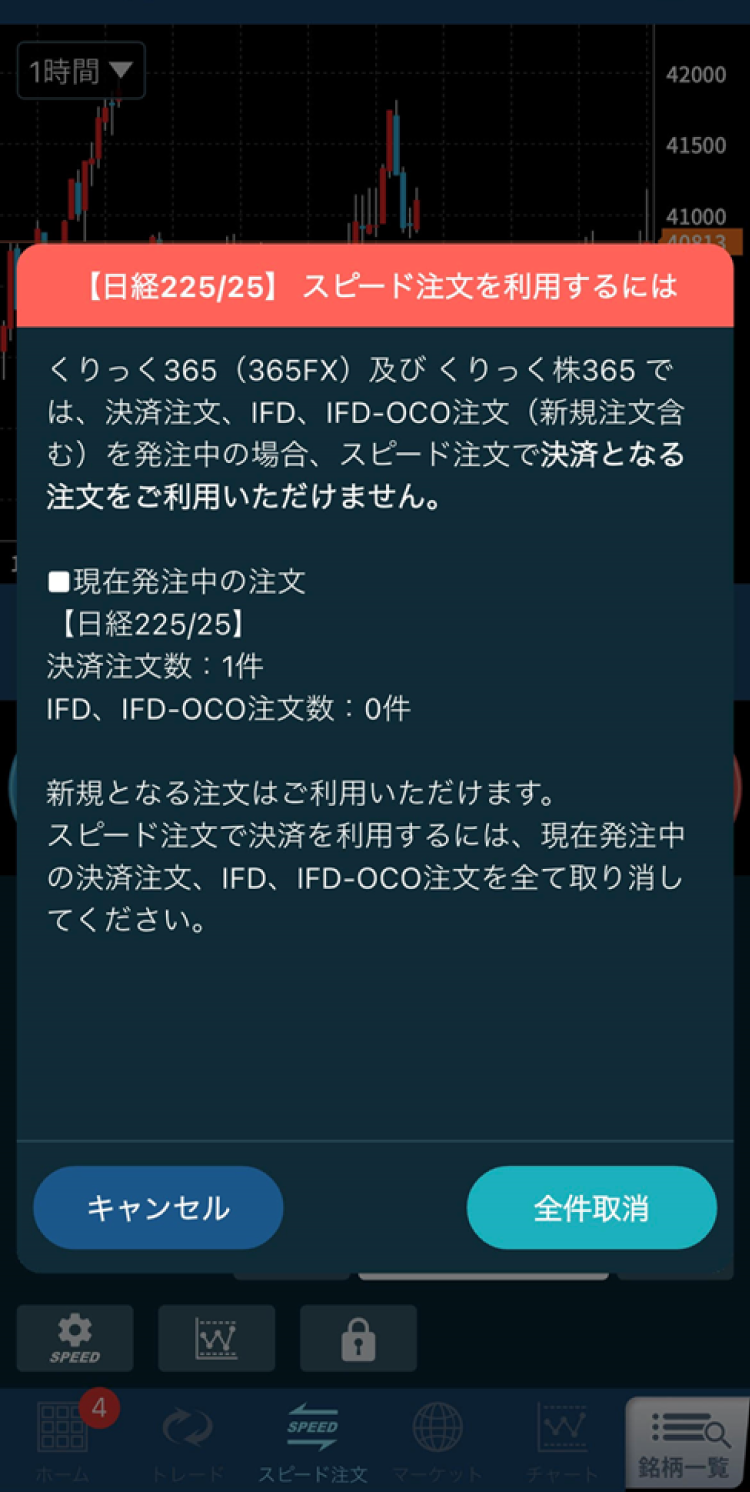
Task: Toggle the lock icon button
Action: click(x=358, y=1338)
